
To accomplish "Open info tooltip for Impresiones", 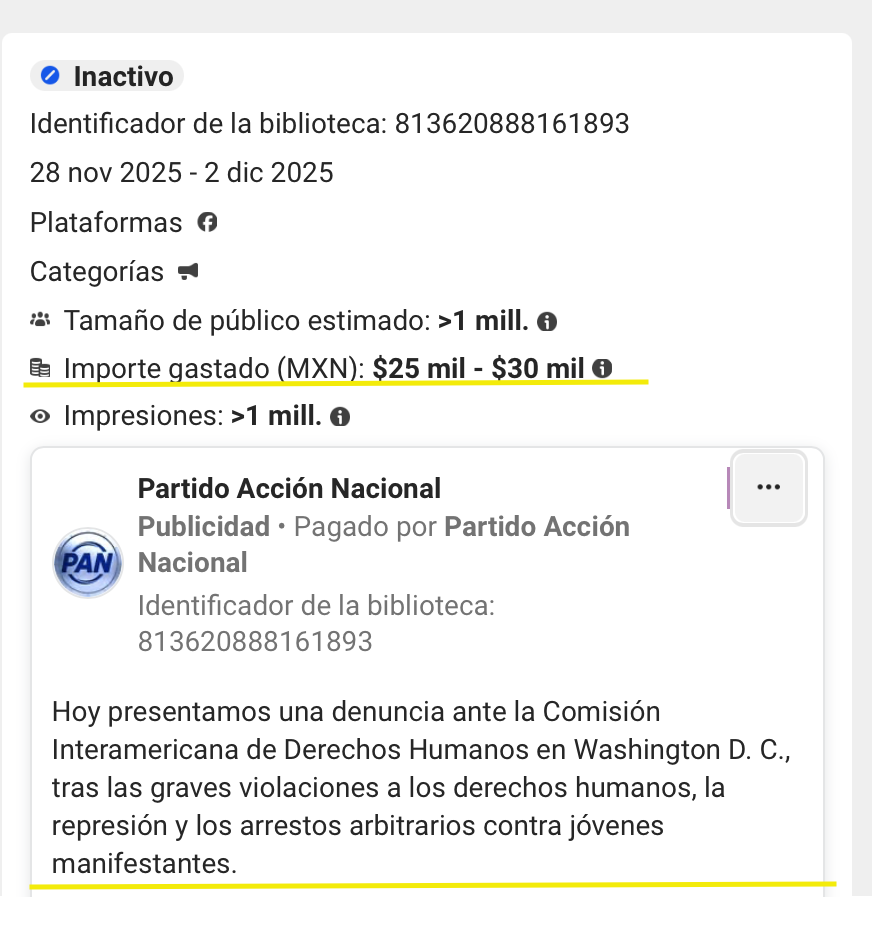I will click(x=340, y=416).
